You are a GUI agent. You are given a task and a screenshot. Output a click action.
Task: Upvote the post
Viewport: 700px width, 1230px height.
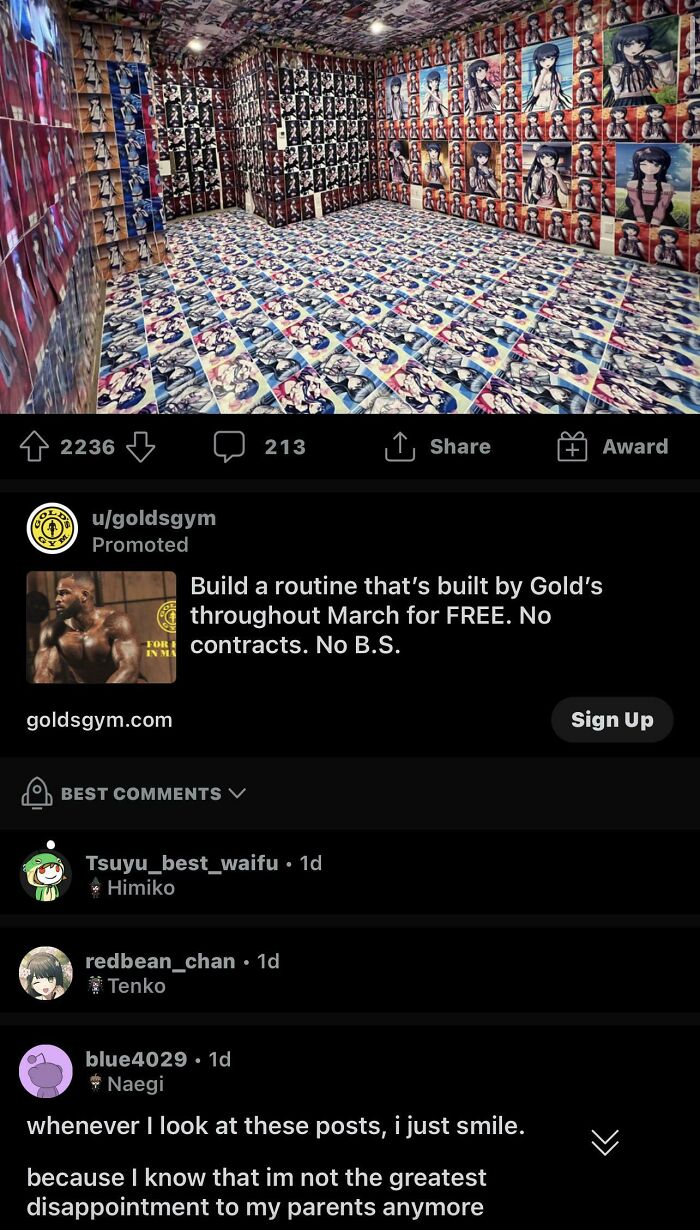pos(36,447)
